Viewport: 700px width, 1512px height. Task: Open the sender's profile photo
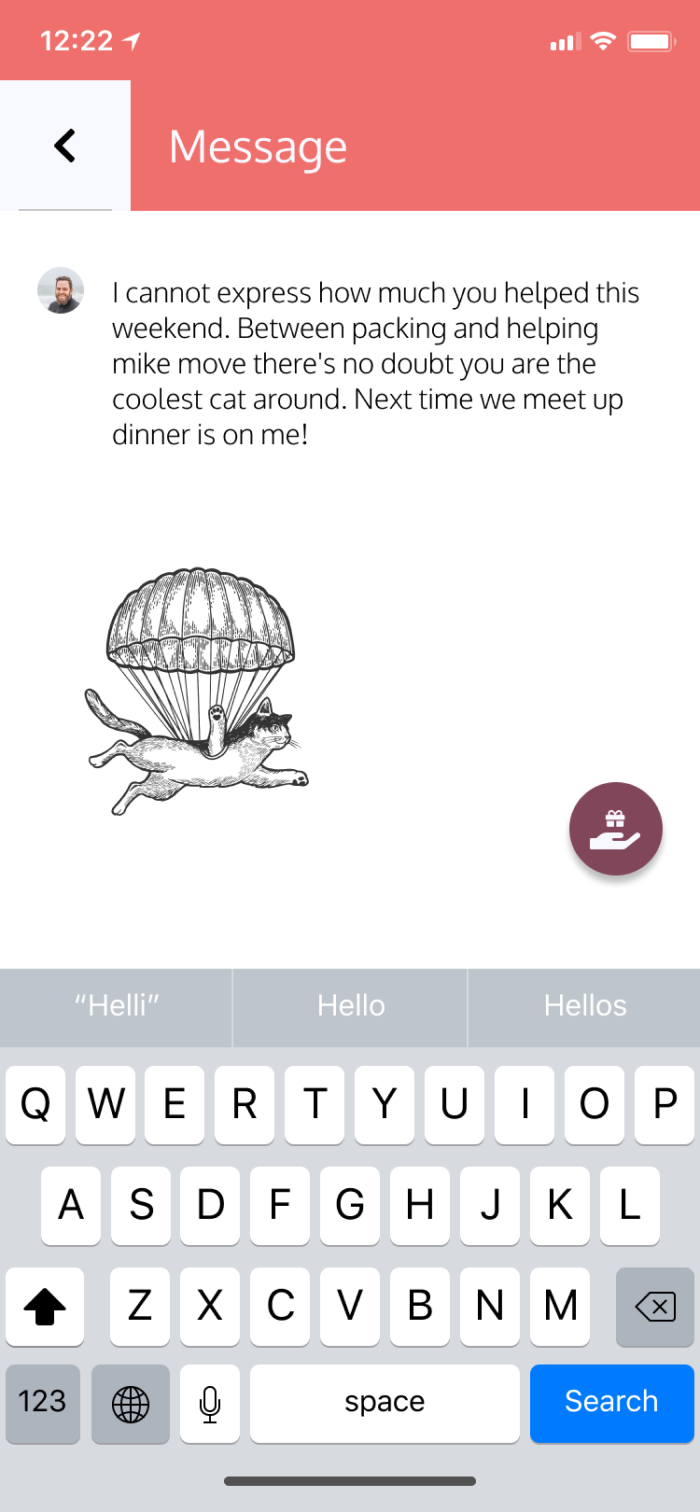coord(61,291)
